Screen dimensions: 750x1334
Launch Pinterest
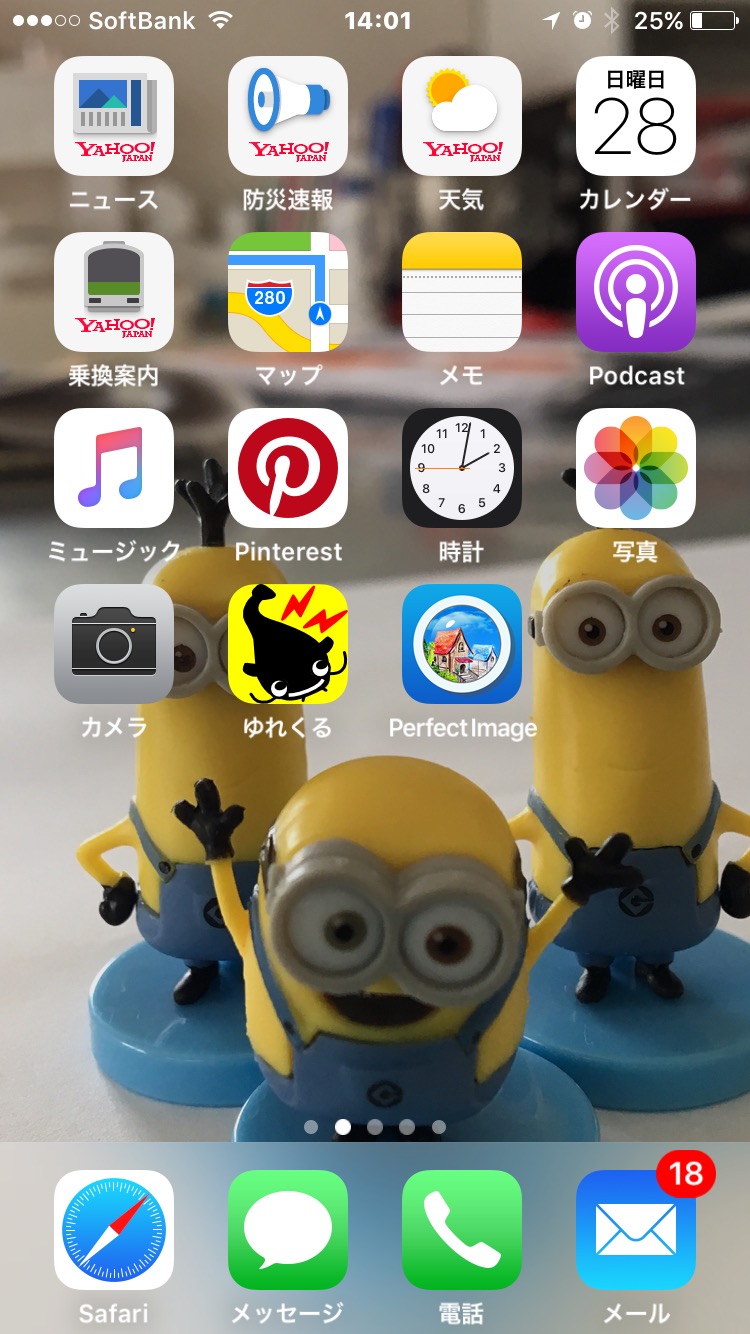pos(288,468)
